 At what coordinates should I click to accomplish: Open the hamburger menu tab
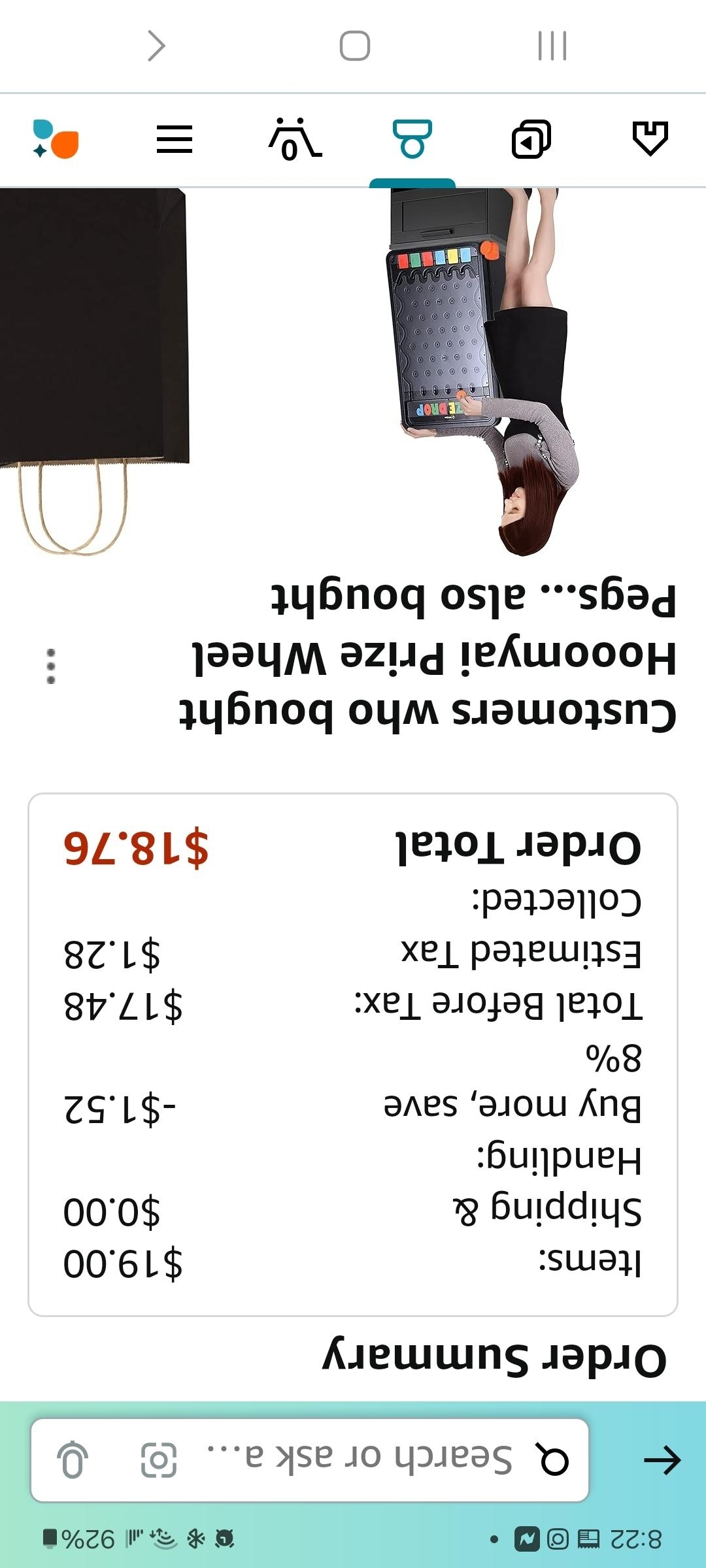pyautogui.click(x=175, y=139)
